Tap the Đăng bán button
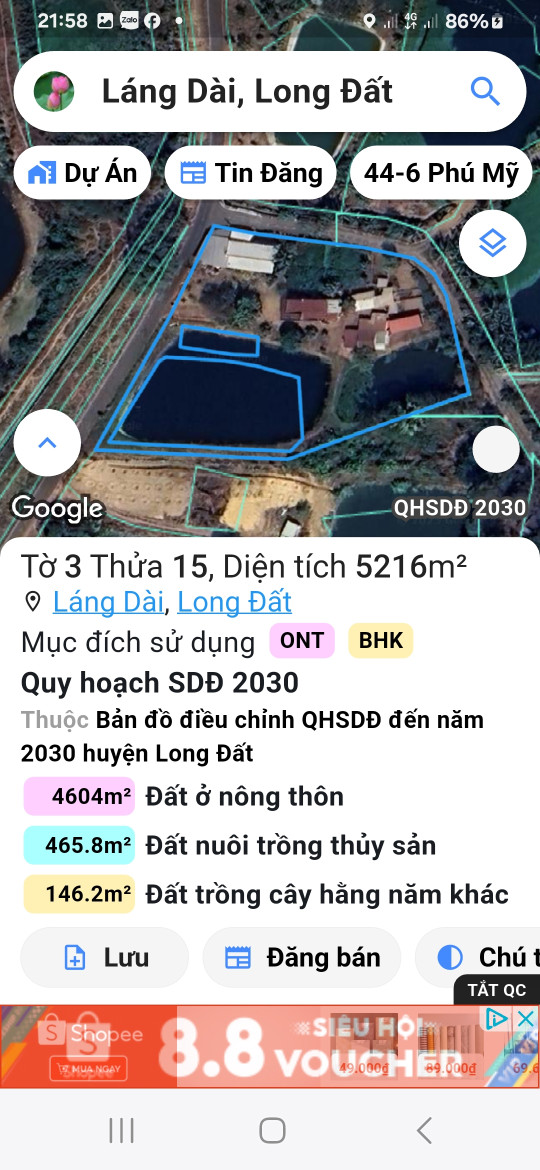 (x=301, y=957)
